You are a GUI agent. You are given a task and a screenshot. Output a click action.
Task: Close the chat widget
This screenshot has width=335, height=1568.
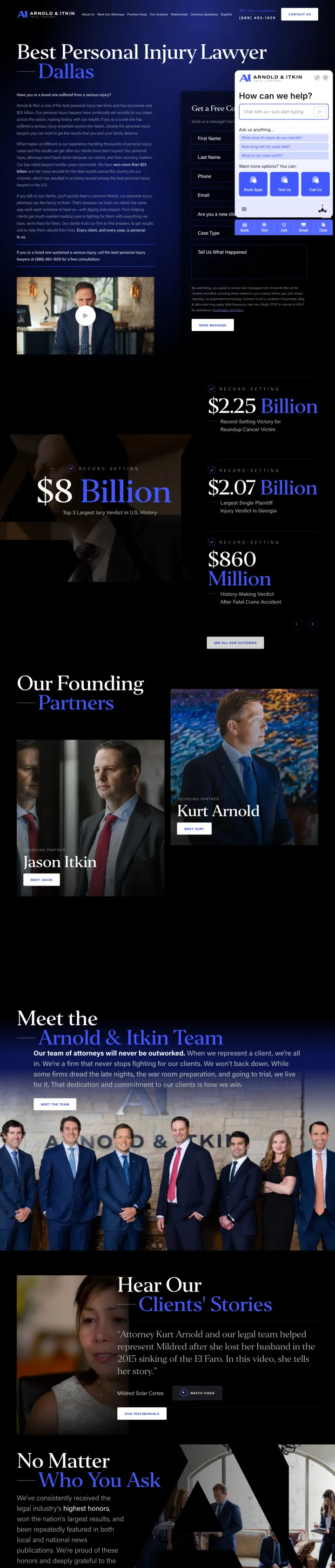(x=325, y=78)
